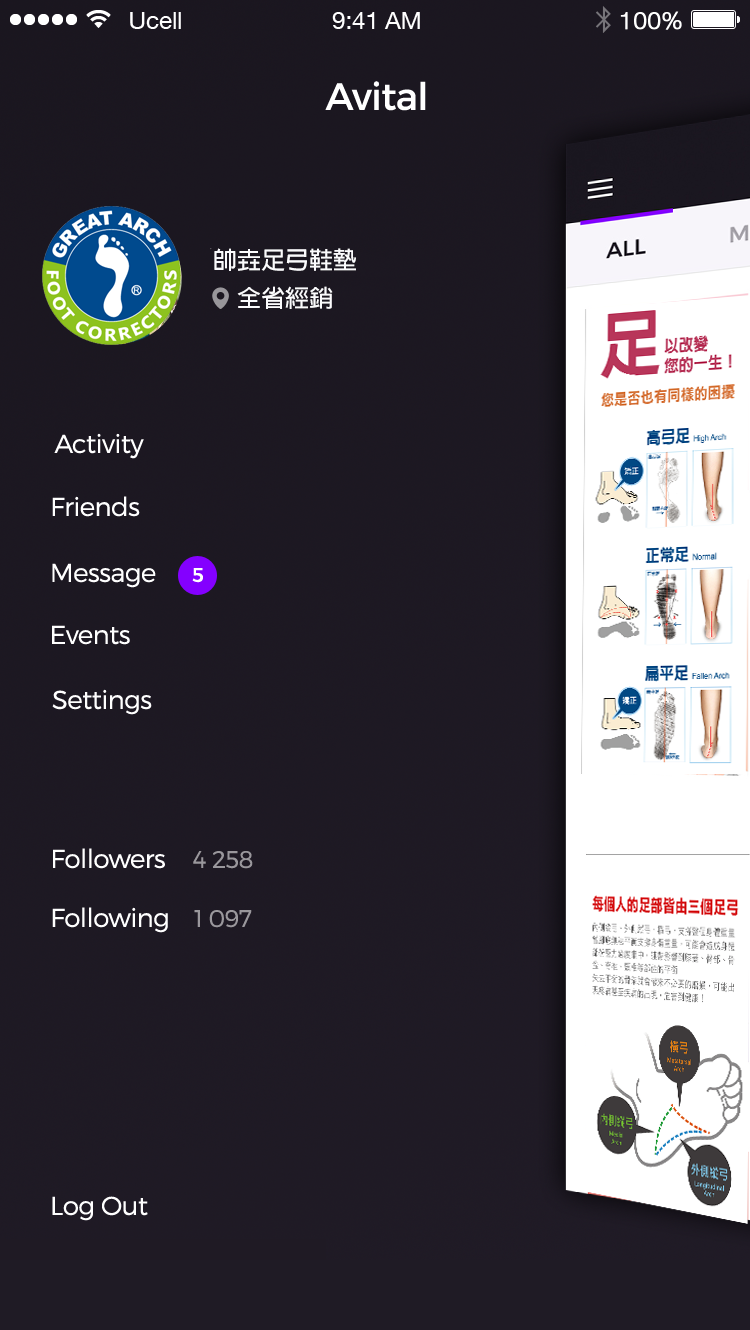The width and height of the screenshot is (750, 1330).
Task: Click the location pin next to 全省經銷
Action: click(222, 297)
